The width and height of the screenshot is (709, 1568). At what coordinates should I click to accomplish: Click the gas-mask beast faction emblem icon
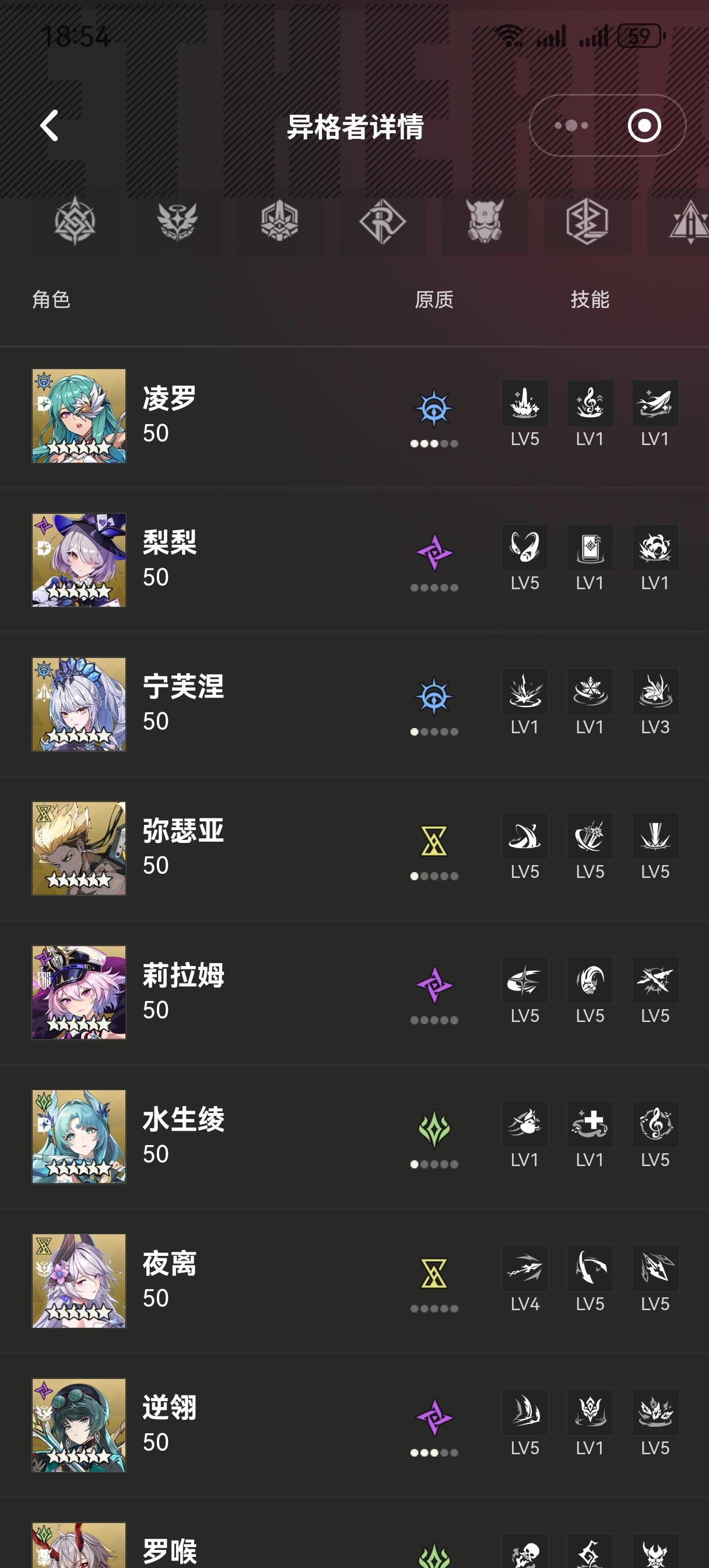(x=484, y=222)
